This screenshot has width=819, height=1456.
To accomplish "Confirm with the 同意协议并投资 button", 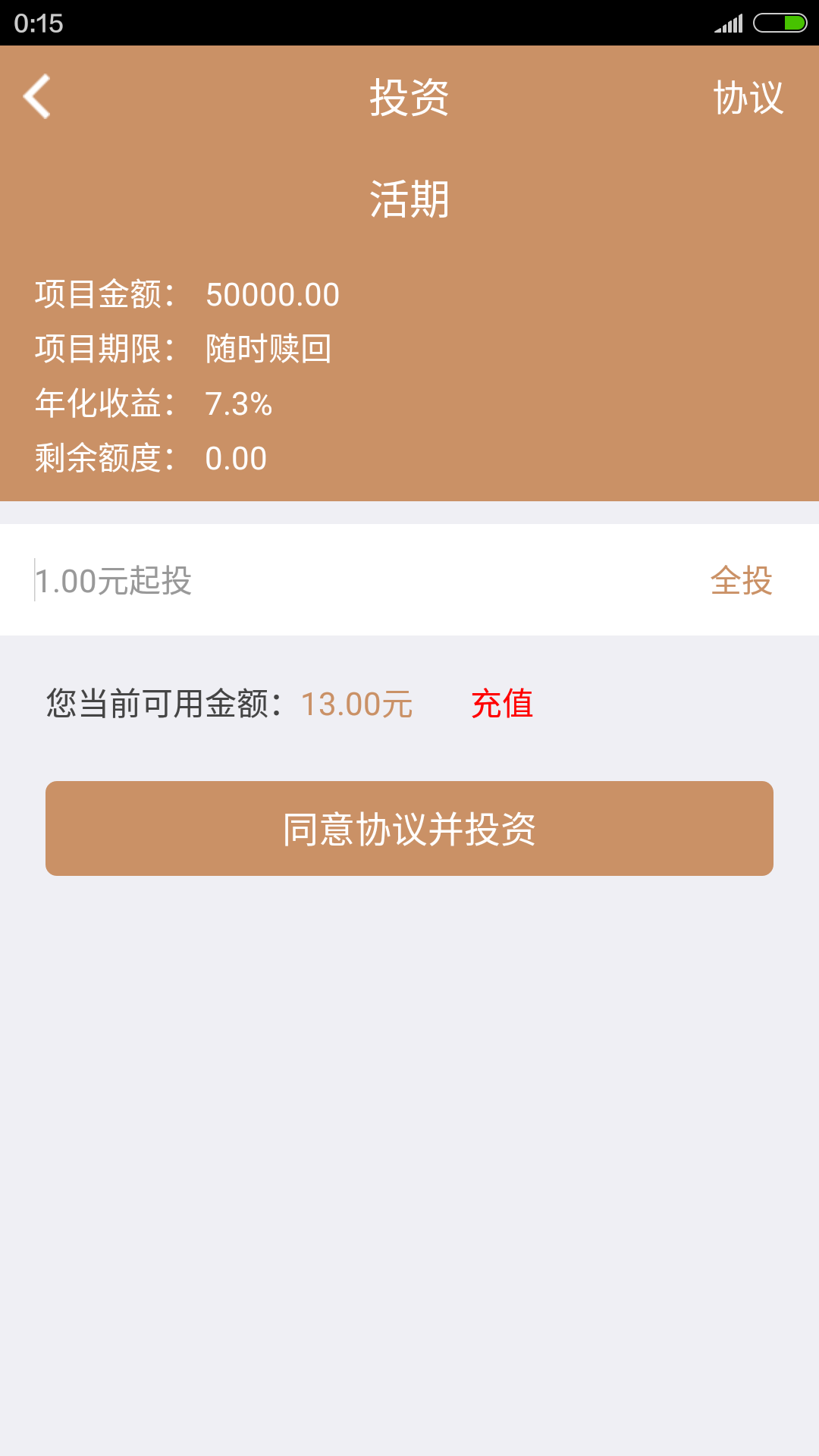I will (409, 829).
